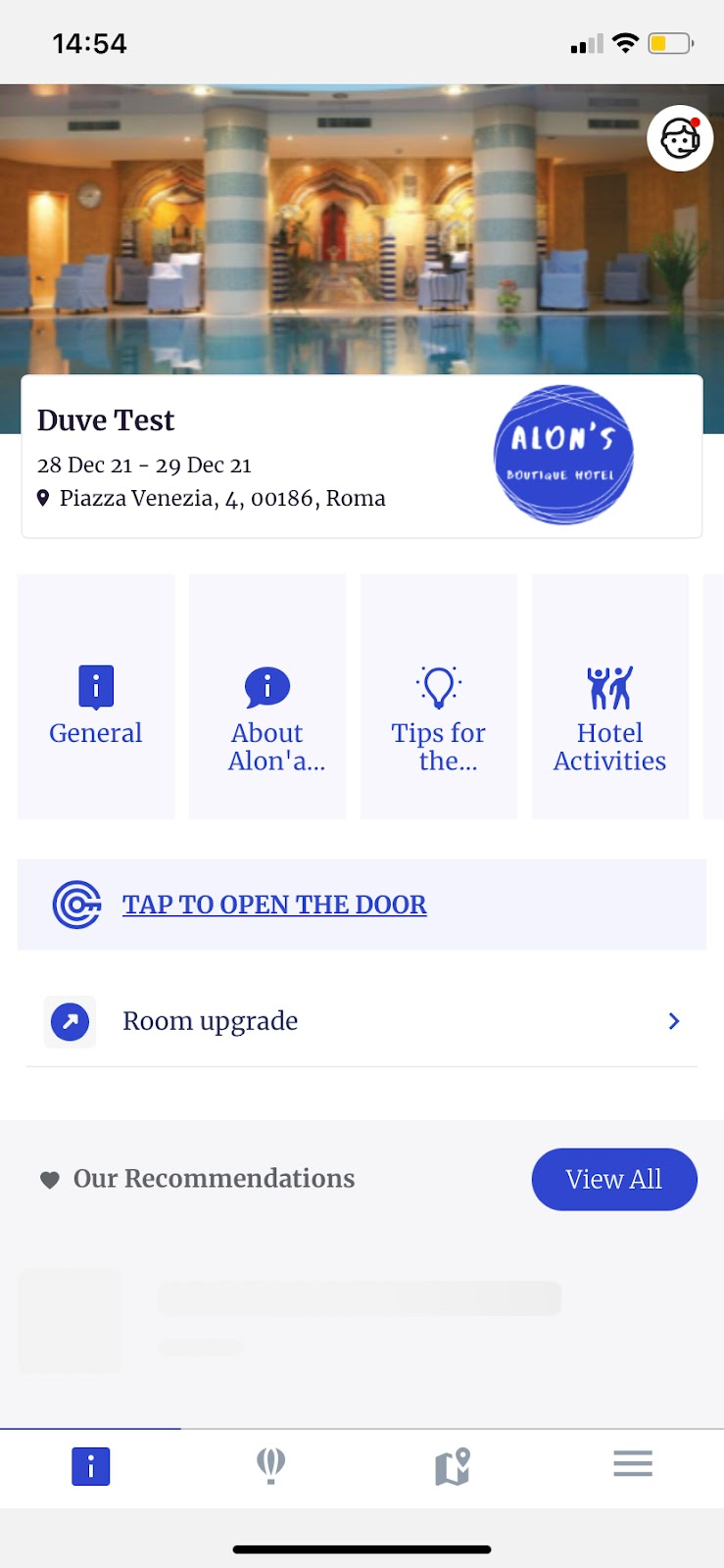Open the General info tile
Image resolution: width=724 pixels, height=1568 pixels.
[96, 697]
